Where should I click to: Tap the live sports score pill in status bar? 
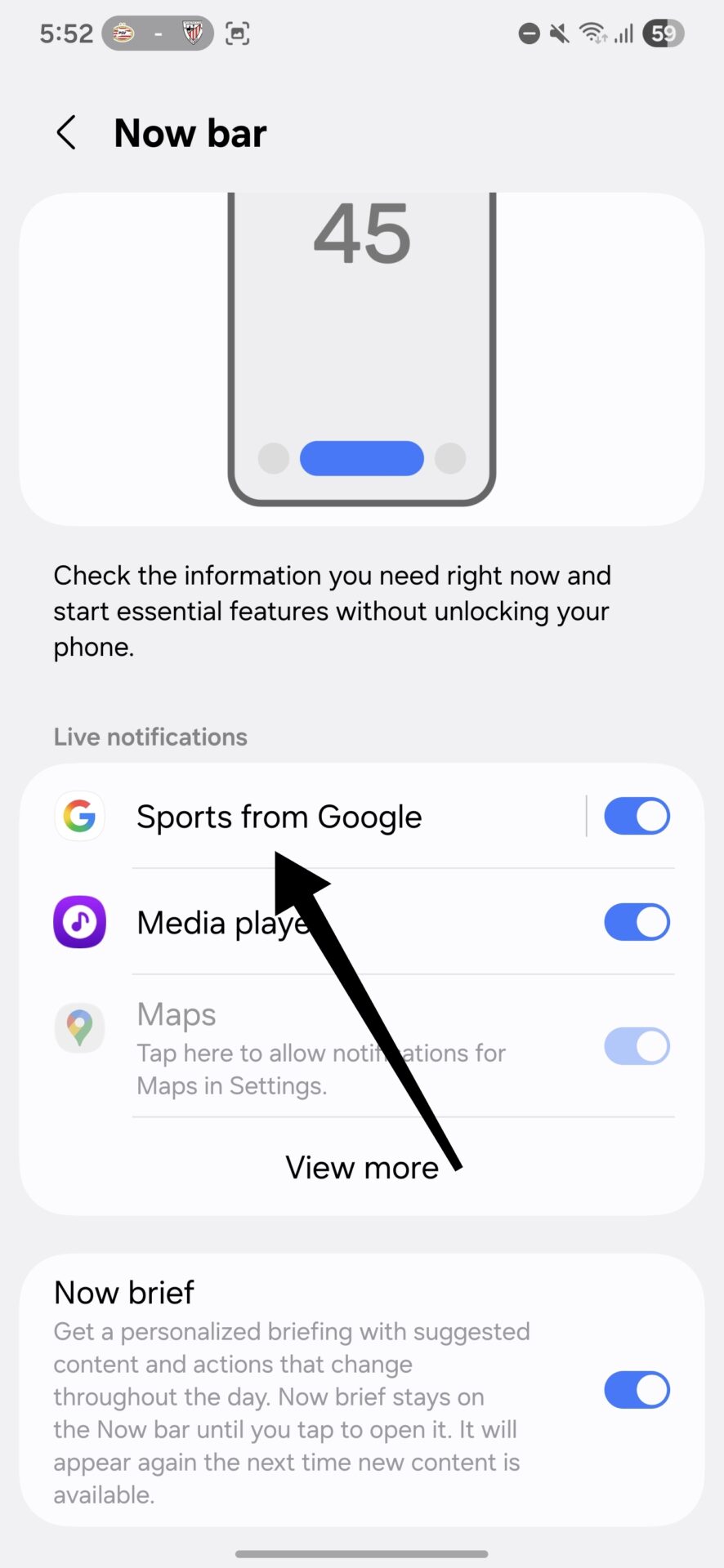pos(158,33)
